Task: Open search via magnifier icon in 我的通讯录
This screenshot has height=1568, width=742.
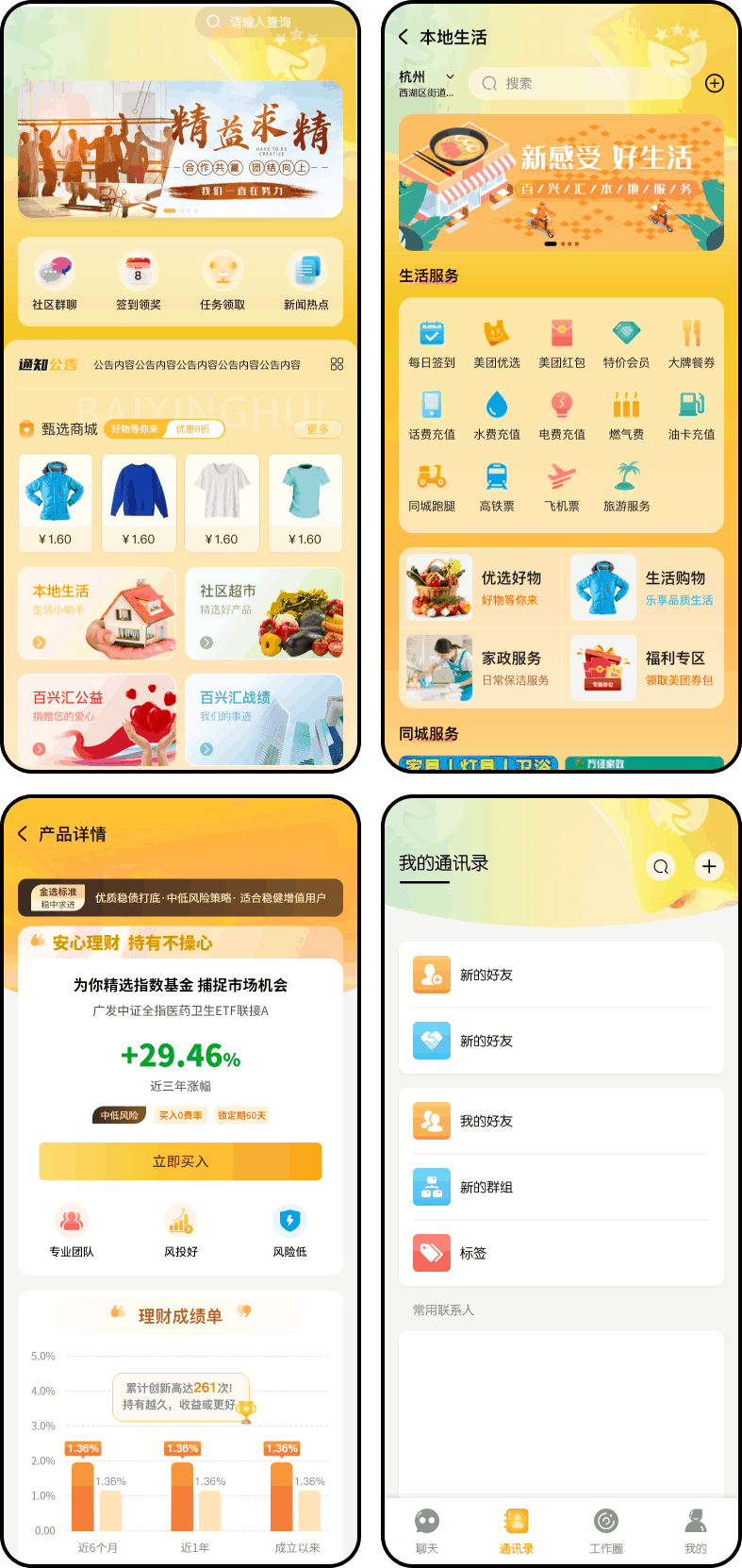Action: coord(660,866)
